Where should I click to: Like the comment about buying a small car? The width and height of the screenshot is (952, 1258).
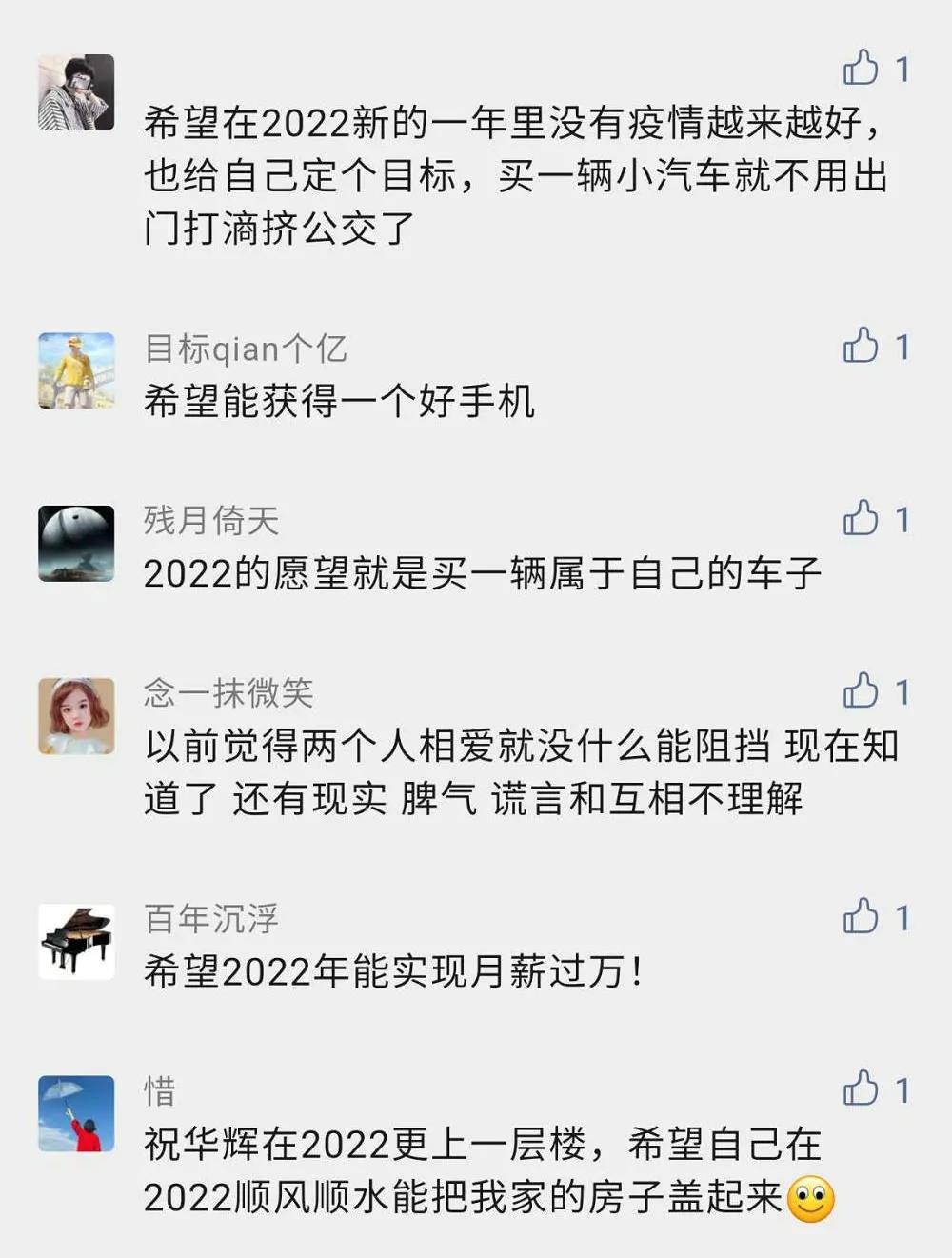point(861,69)
